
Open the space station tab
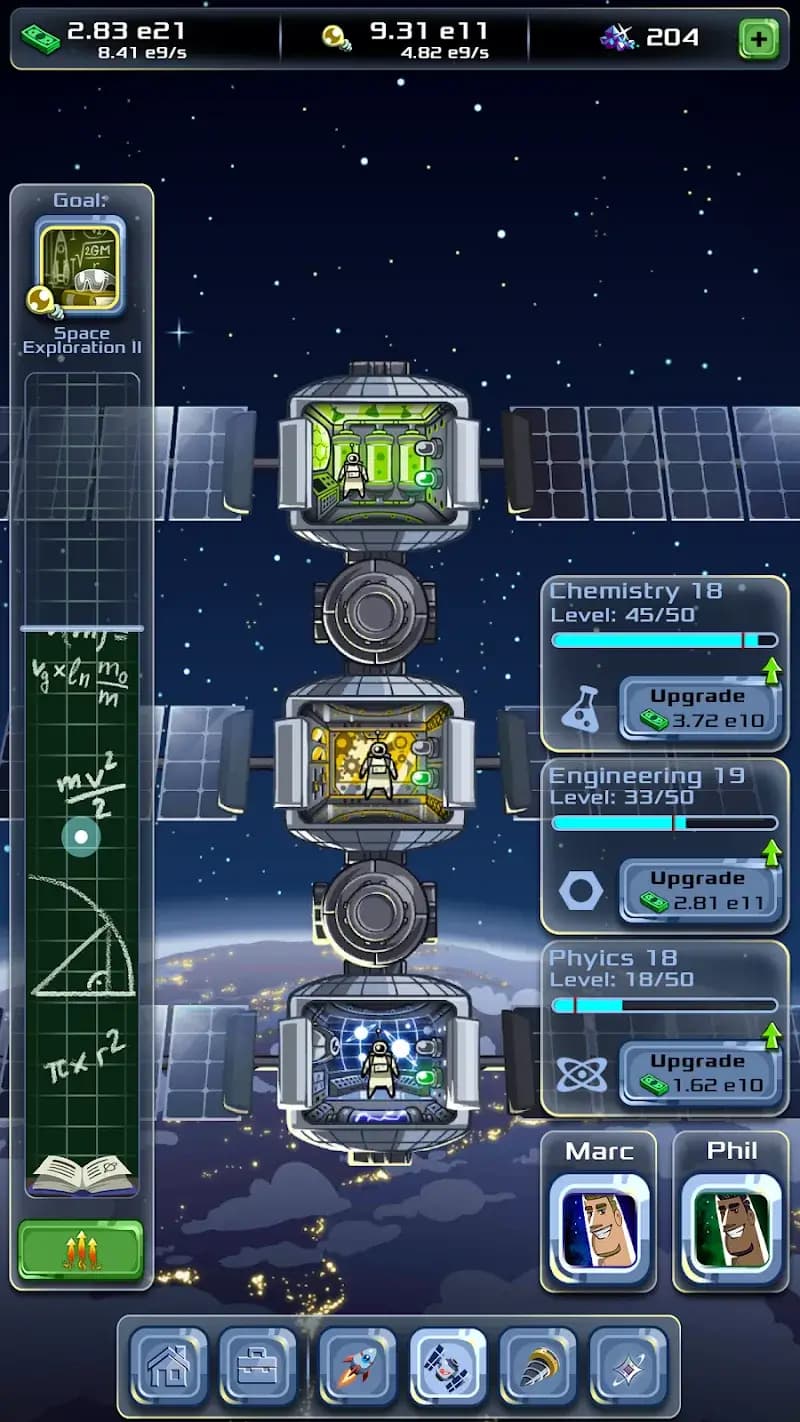[447, 1366]
